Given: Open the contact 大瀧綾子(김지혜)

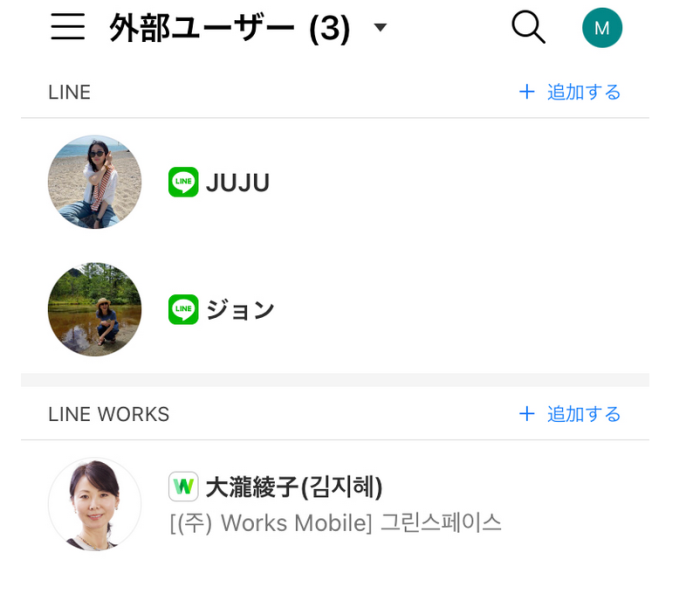Looking at the screenshot, I should 293,488.
